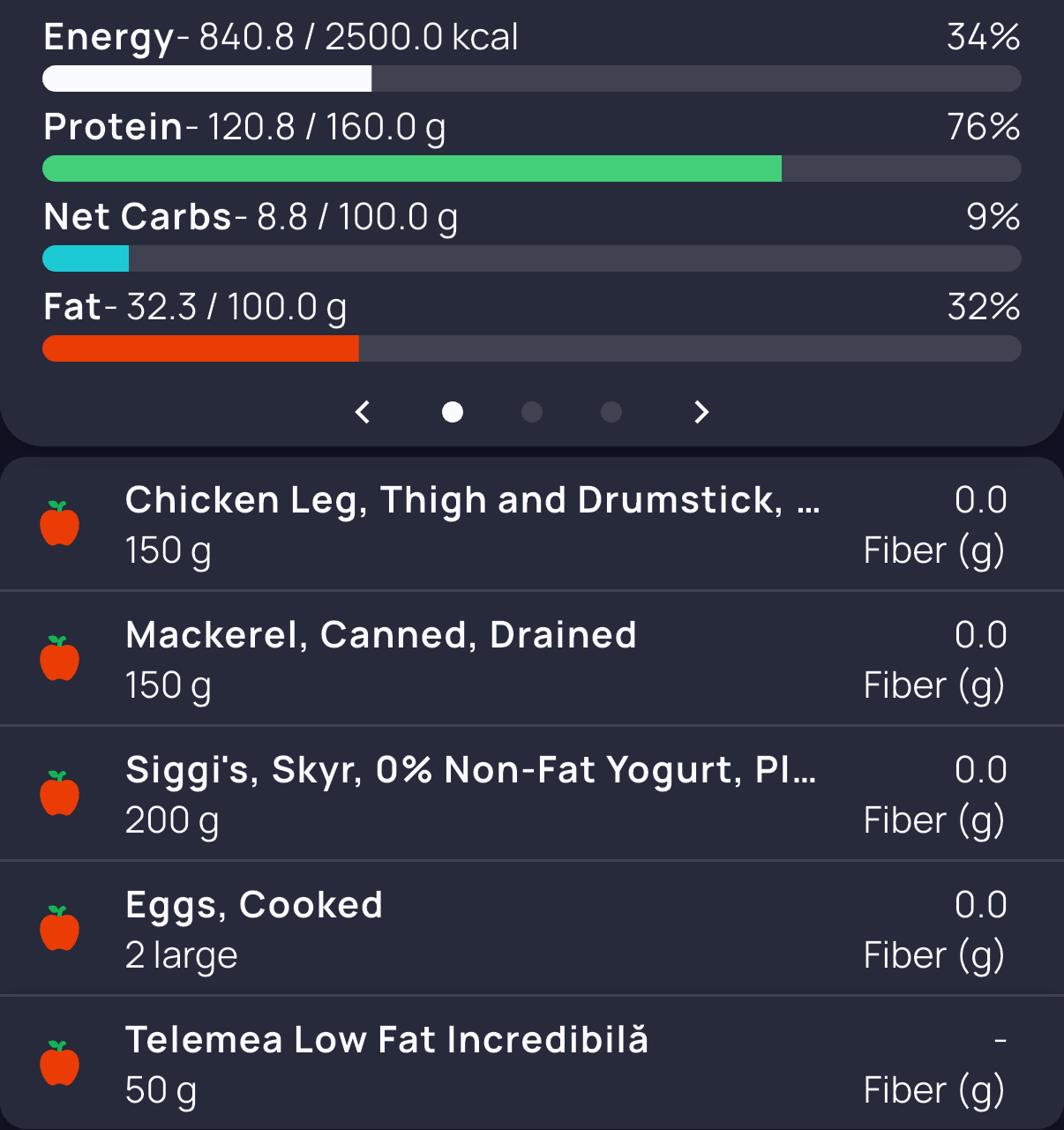Go to the next nutrient summary page
This screenshot has height=1130, width=1064.
point(701,412)
